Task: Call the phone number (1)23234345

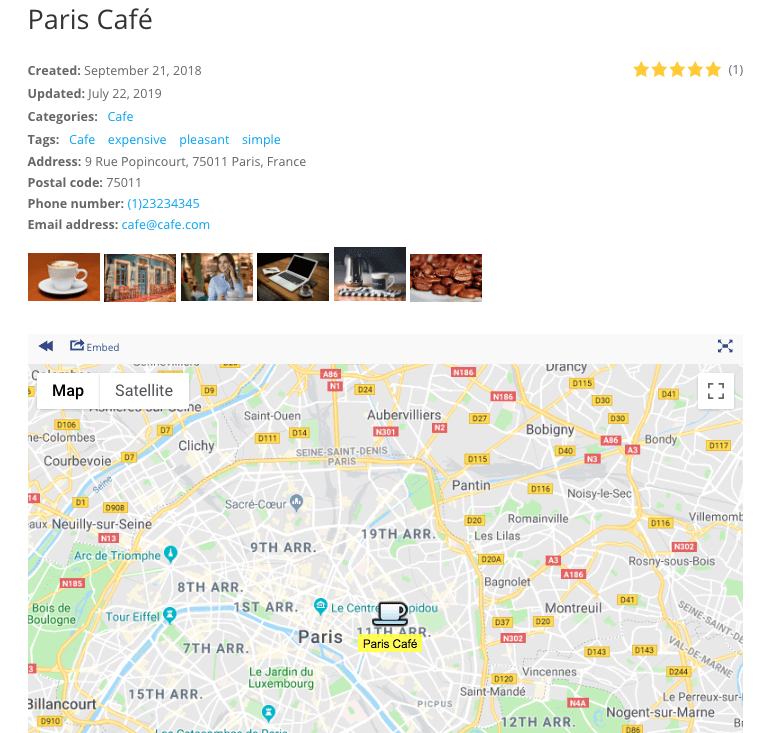Action: 163,204
